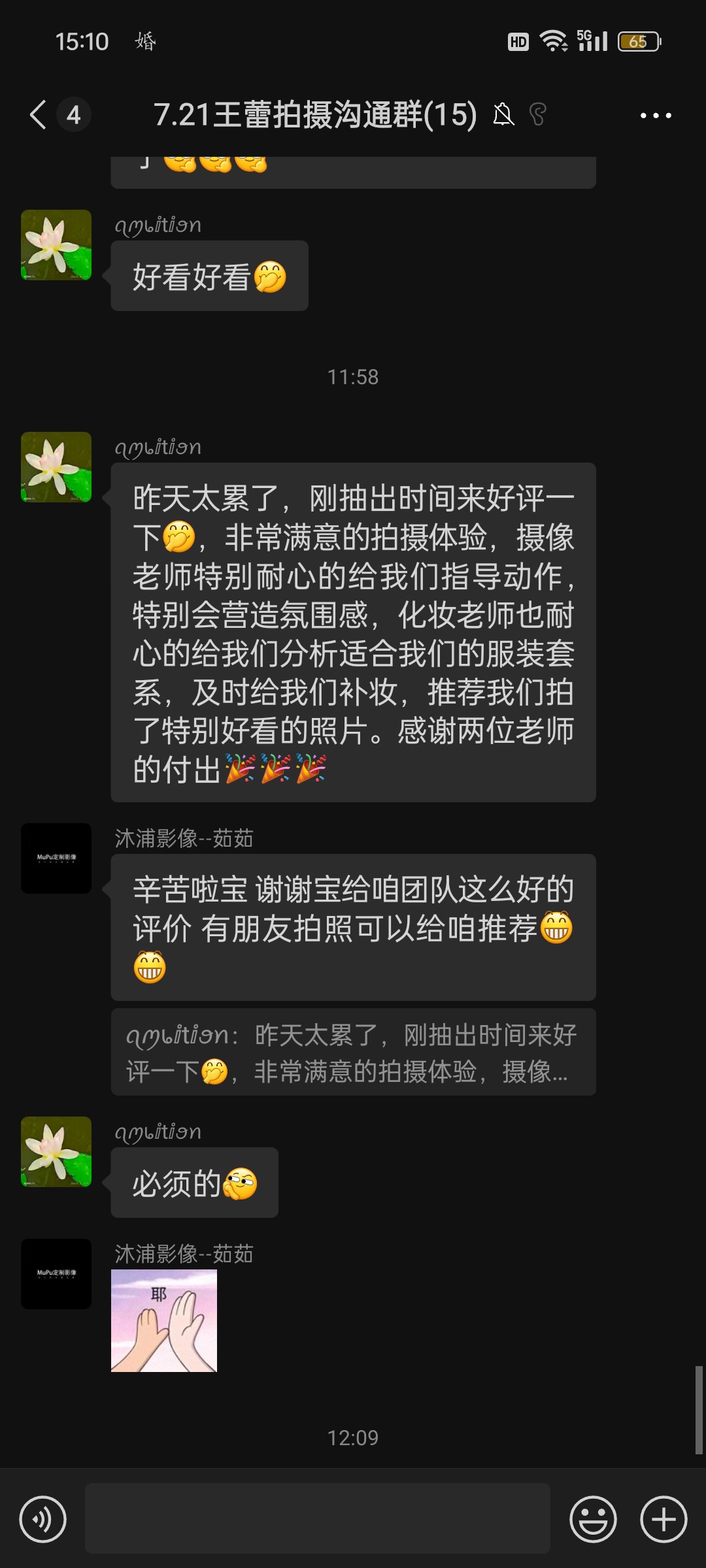Open 沐浦影像--茹茹's avatar beside 辛苦啦宝 message
This screenshot has height=1568, width=706.
coord(56,858)
